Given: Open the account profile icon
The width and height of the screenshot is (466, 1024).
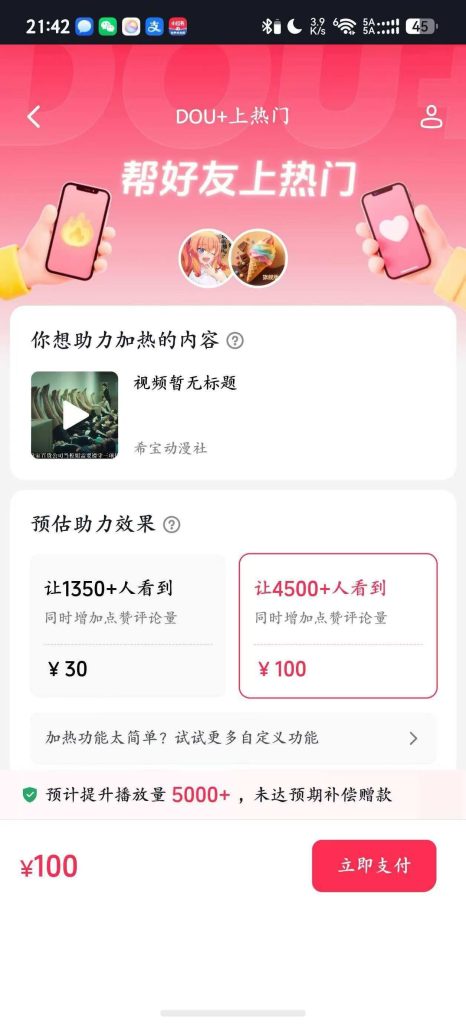Looking at the screenshot, I should click(431, 116).
